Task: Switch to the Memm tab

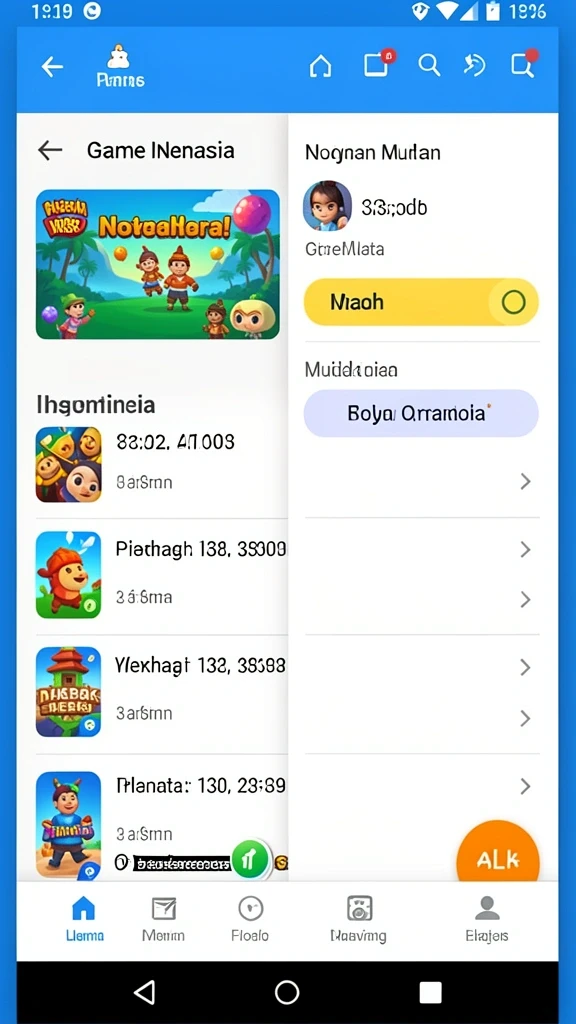Action: [x=163, y=920]
